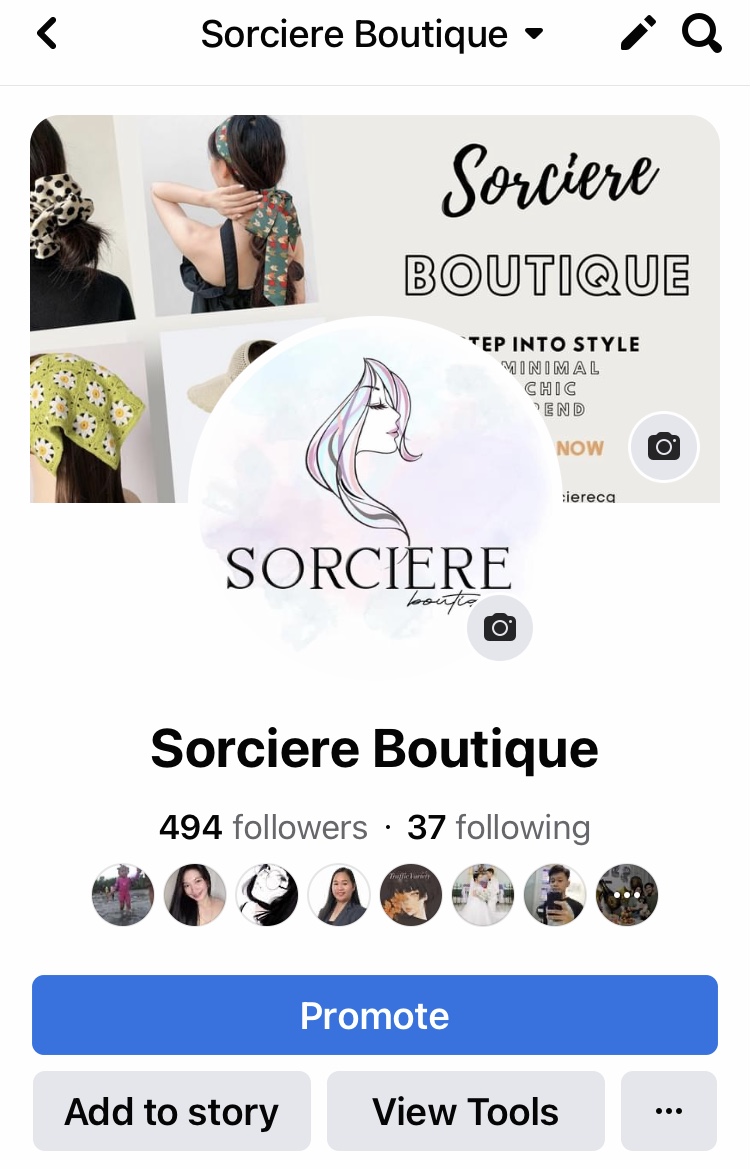View the 494 followers list
This screenshot has width=750, height=1169.
click(263, 828)
